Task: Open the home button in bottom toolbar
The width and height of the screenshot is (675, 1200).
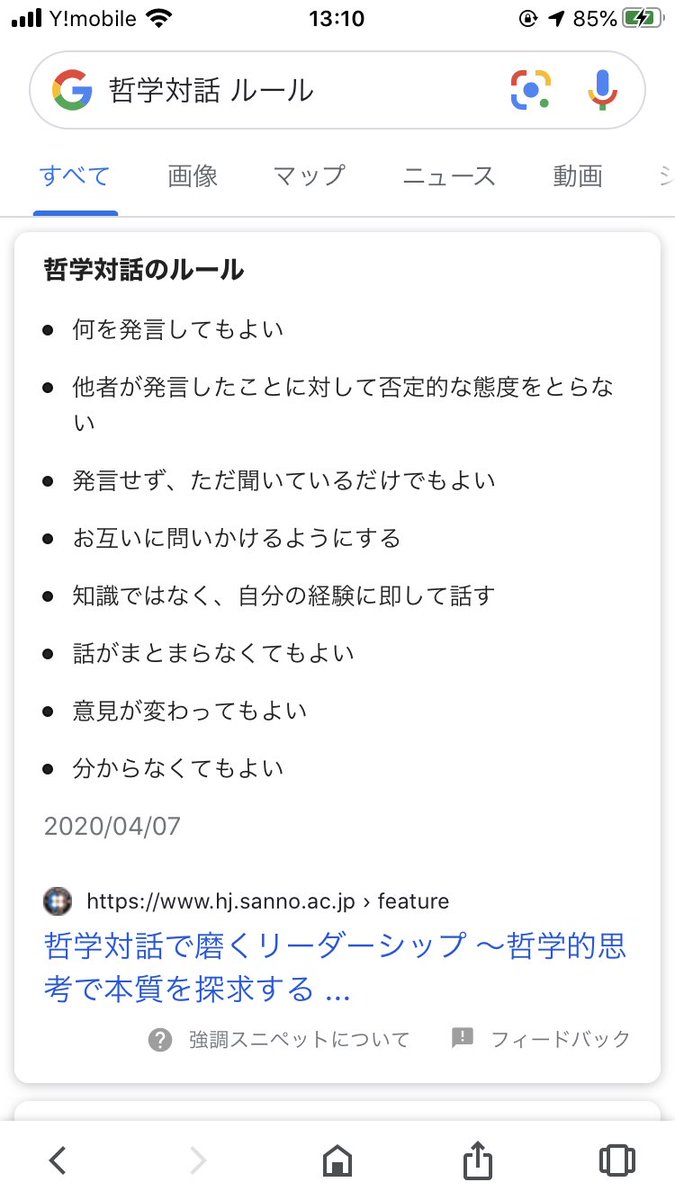Action: point(337,1161)
